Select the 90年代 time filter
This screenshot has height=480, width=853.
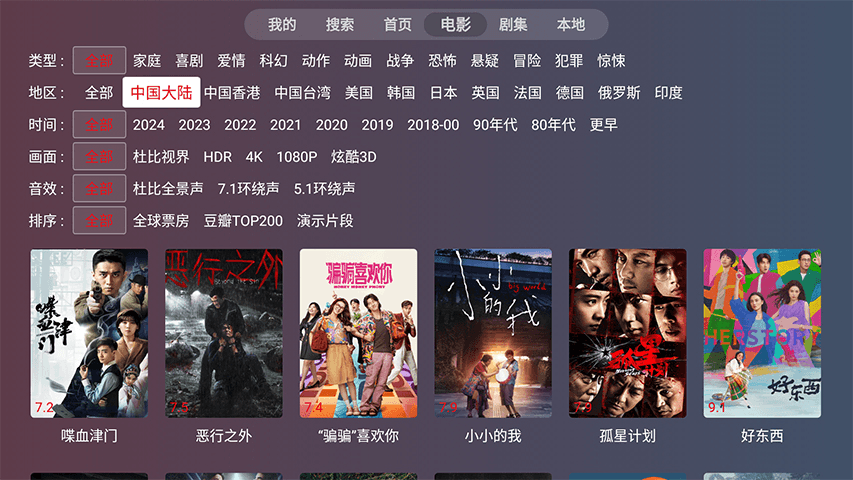(495, 125)
